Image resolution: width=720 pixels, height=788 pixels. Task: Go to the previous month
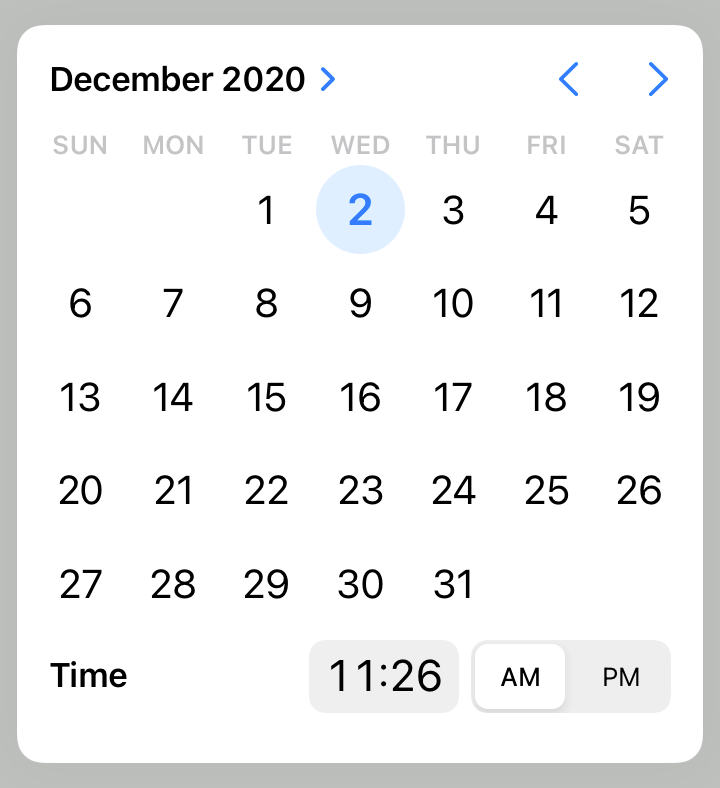(569, 79)
